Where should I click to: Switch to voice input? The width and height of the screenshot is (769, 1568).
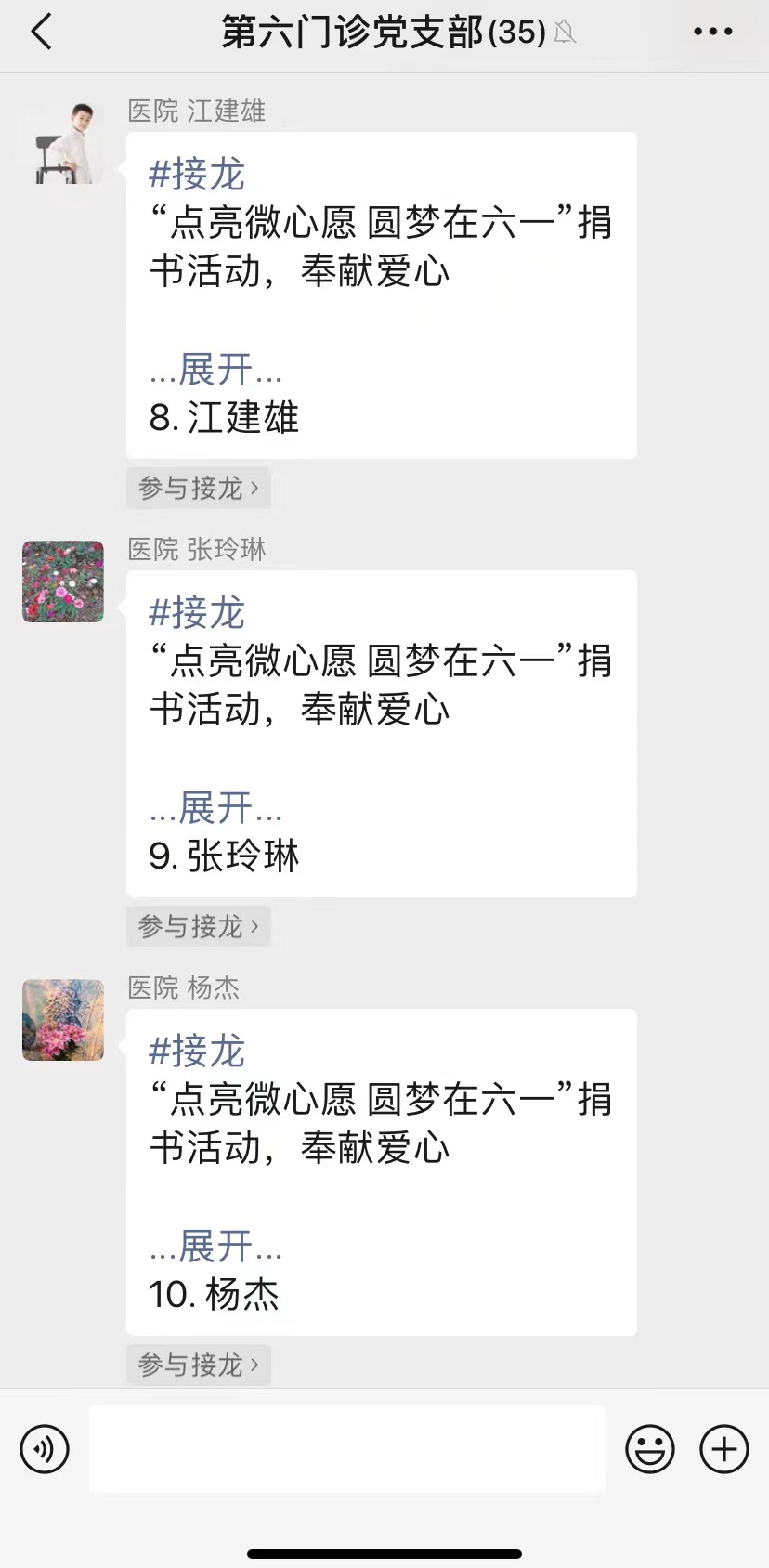pyautogui.click(x=45, y=1449)
